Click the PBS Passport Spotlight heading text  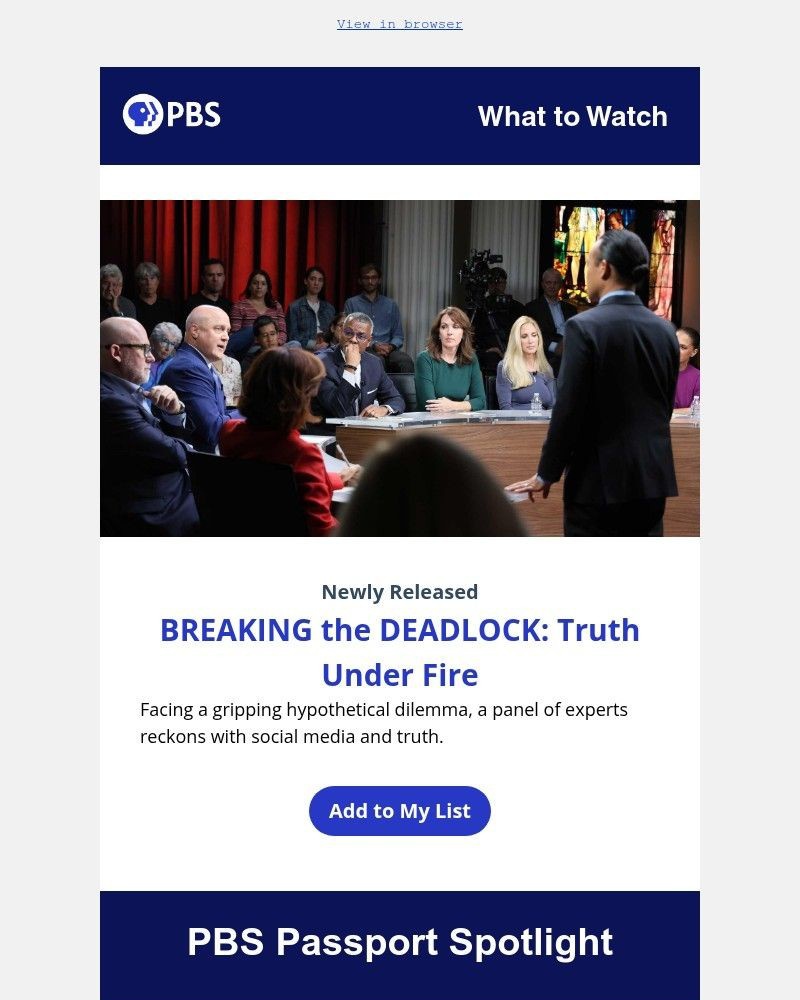pos(399,942)
